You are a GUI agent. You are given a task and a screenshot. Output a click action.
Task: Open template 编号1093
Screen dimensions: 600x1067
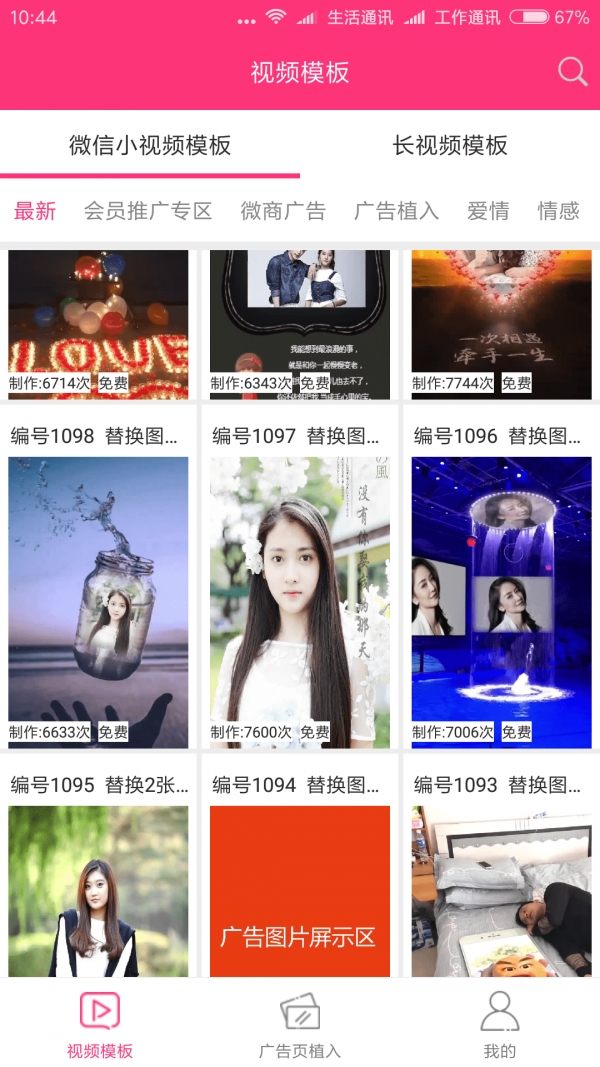(501, 890)
